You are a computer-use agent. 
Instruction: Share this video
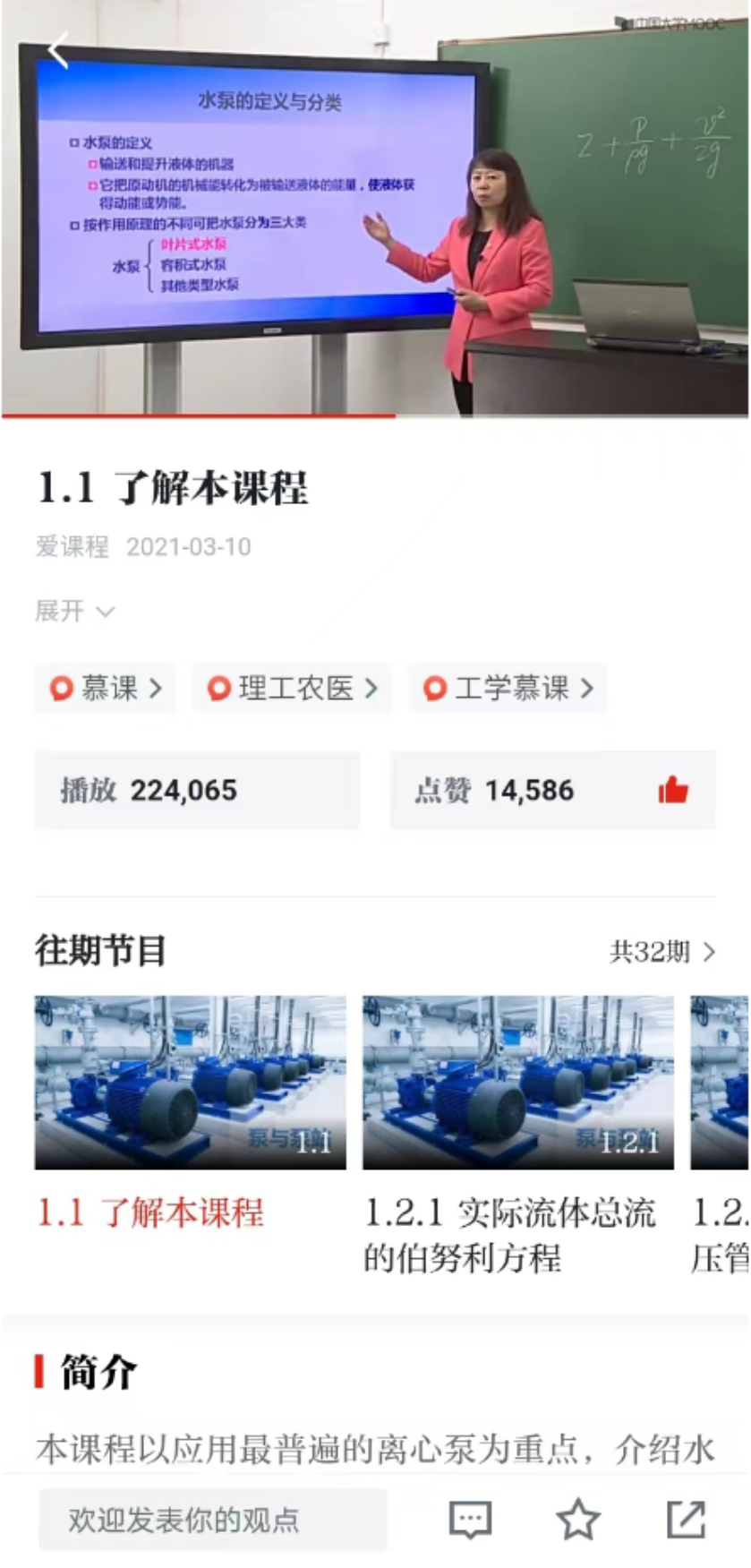(687, 1519)
